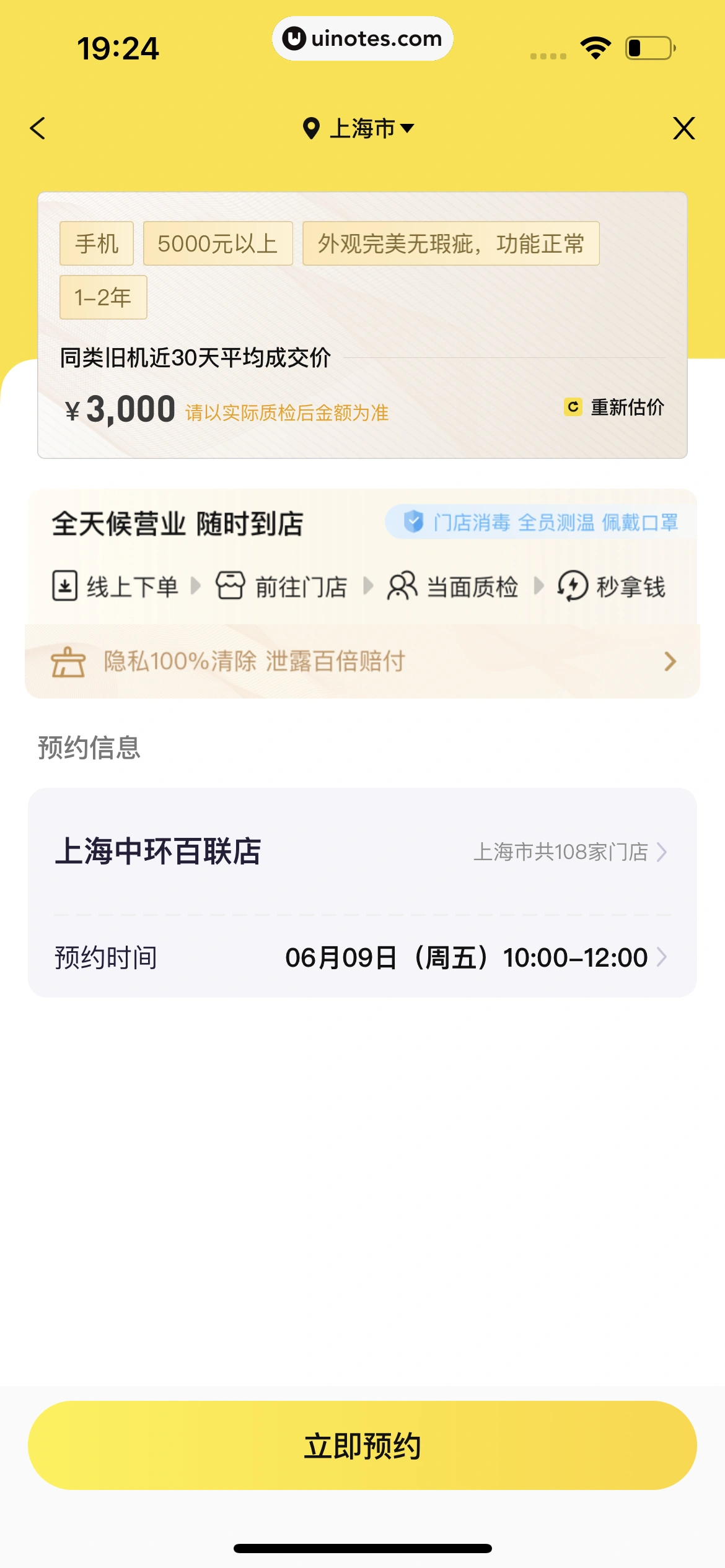Select the 5000元以上 price tag

click(x=218, y=243)
